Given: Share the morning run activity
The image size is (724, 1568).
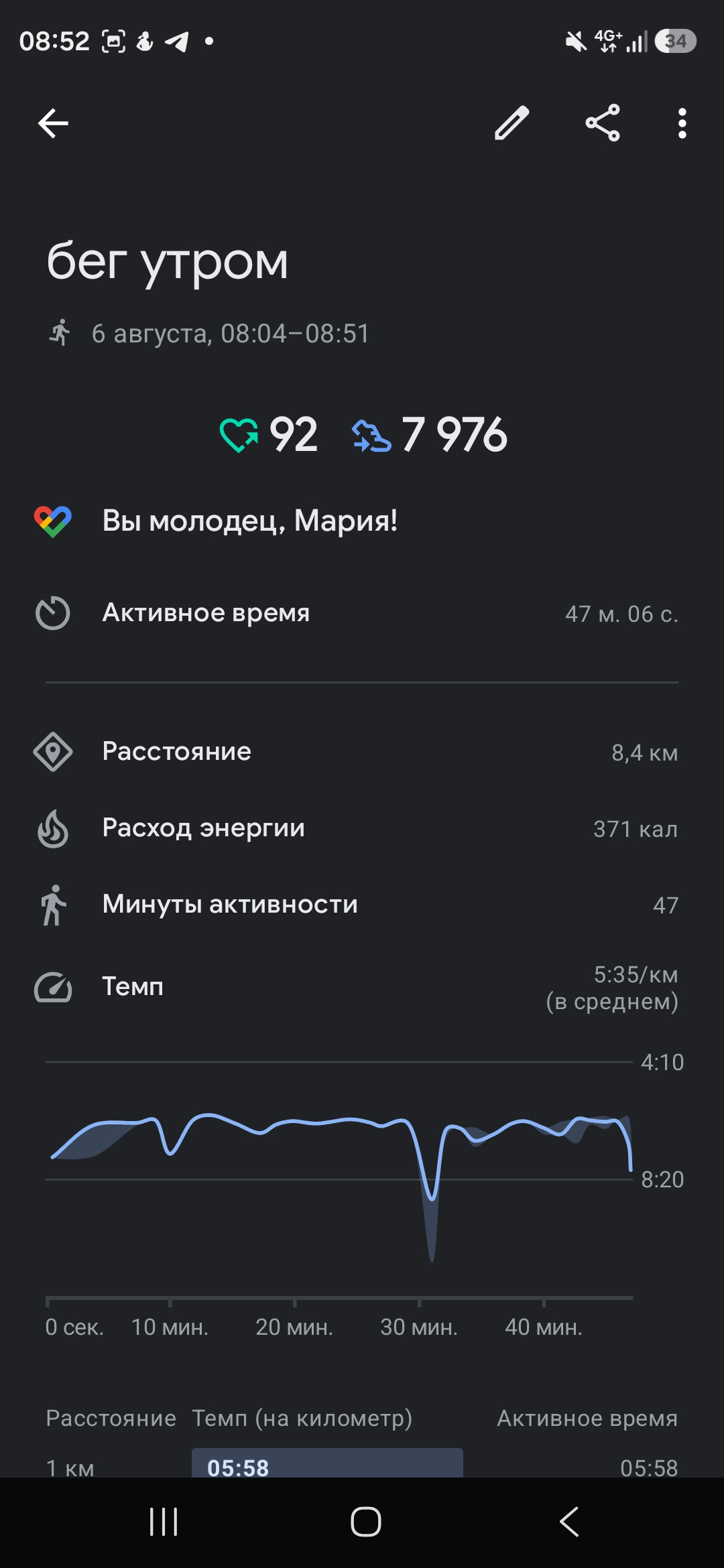Looking at the screenshot, I should pyautogui.click(x=602, y=123).
